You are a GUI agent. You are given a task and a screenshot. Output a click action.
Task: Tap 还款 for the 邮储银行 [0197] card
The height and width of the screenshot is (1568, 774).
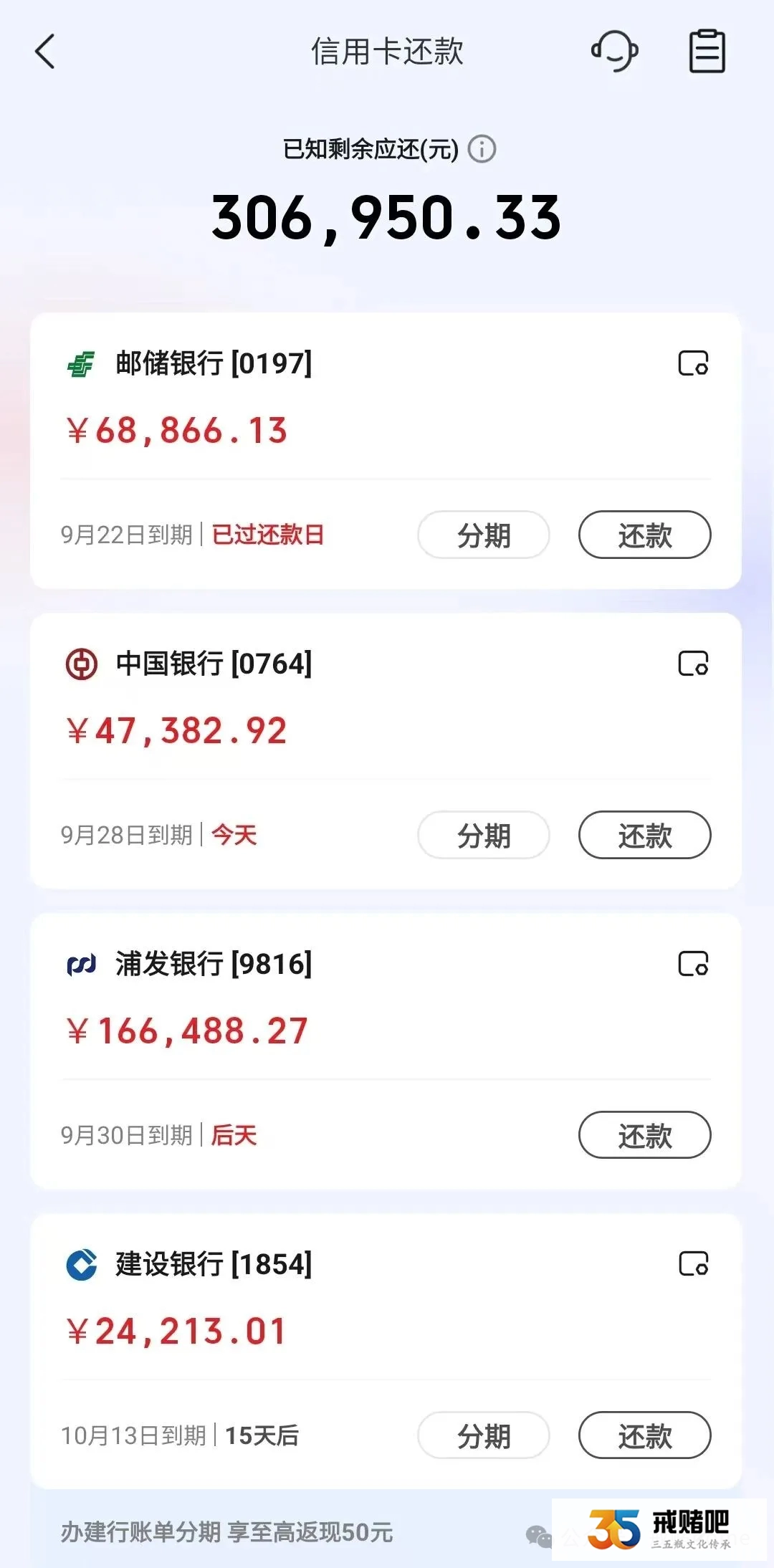(644, 535)
